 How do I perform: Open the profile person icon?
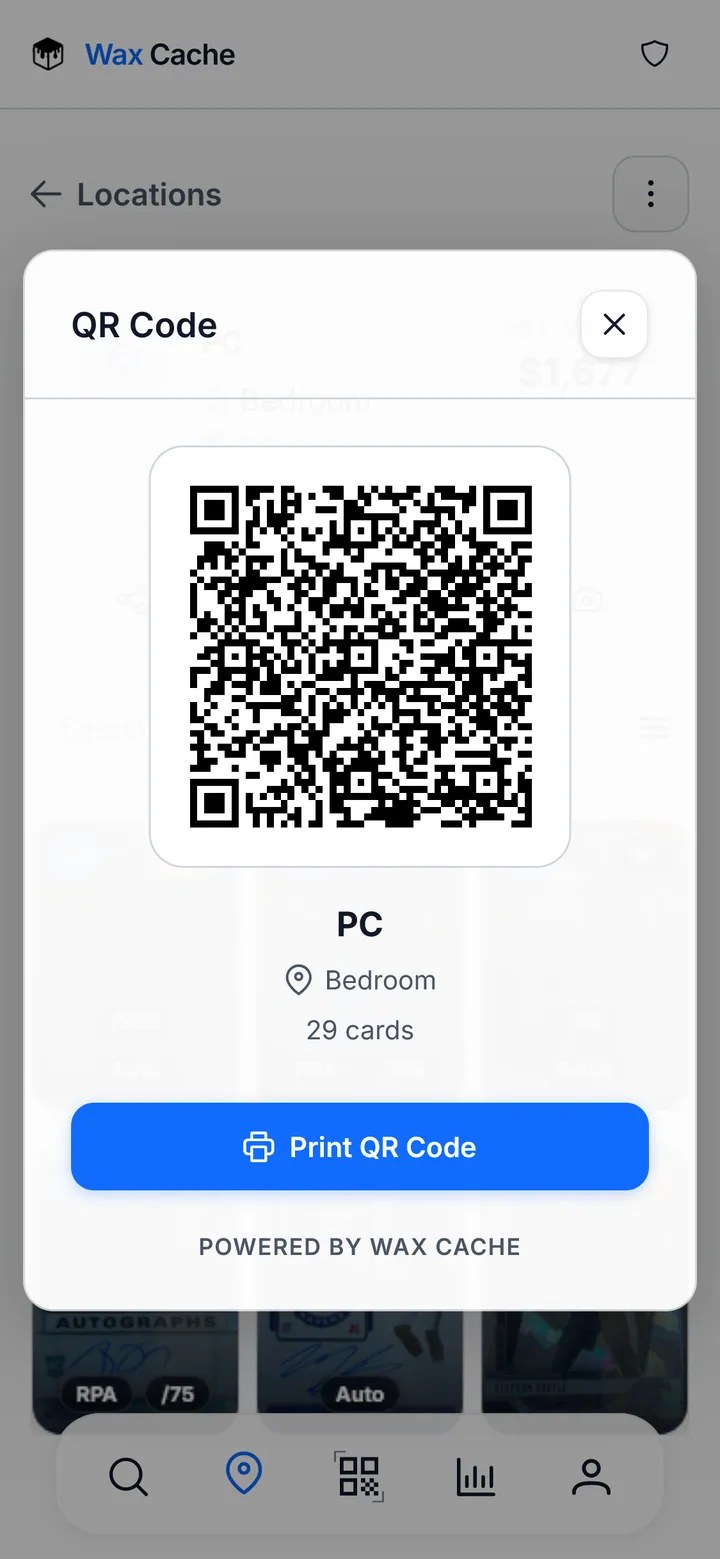point(591,1476)
